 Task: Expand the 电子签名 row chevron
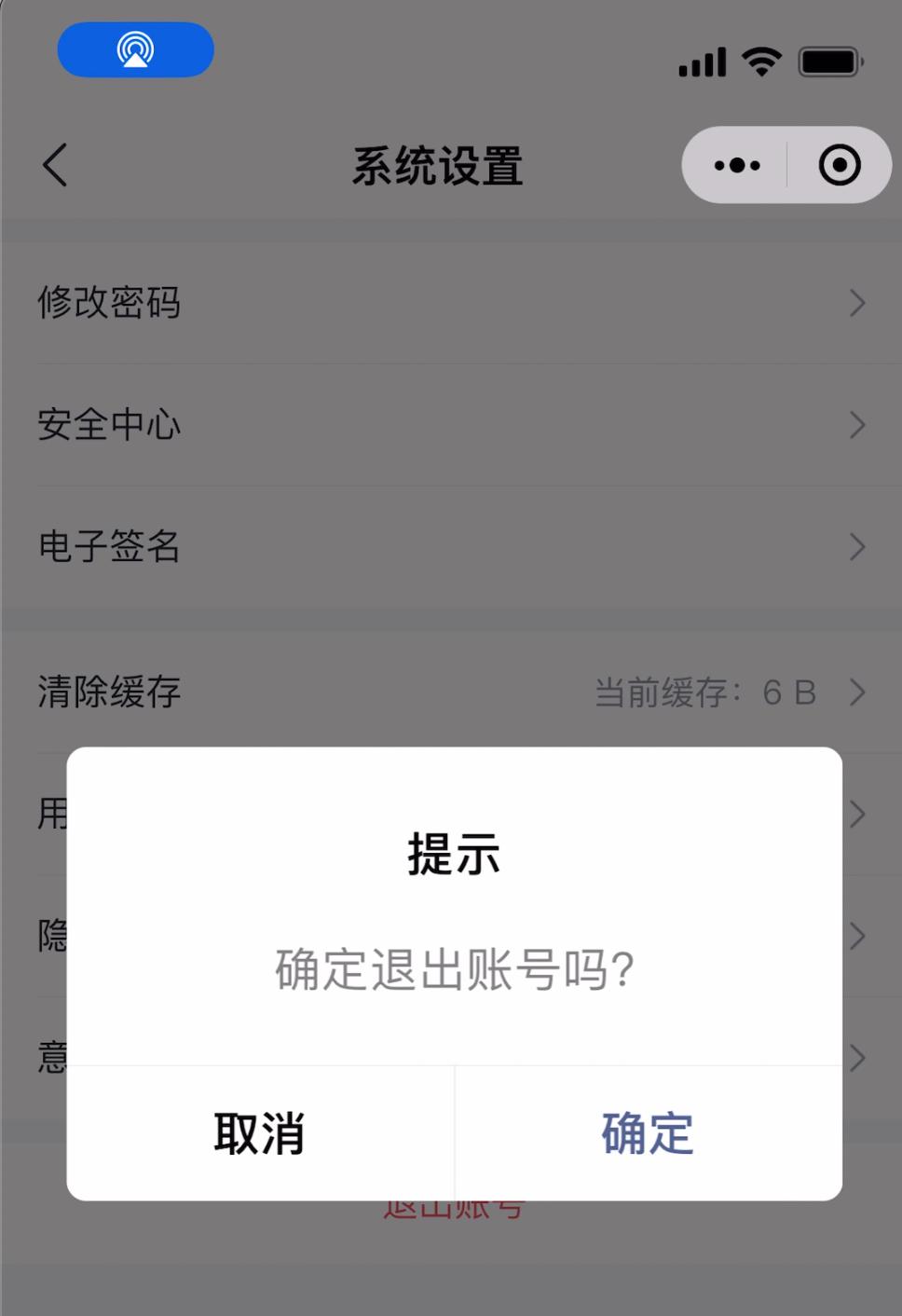[x=856, y=547]
